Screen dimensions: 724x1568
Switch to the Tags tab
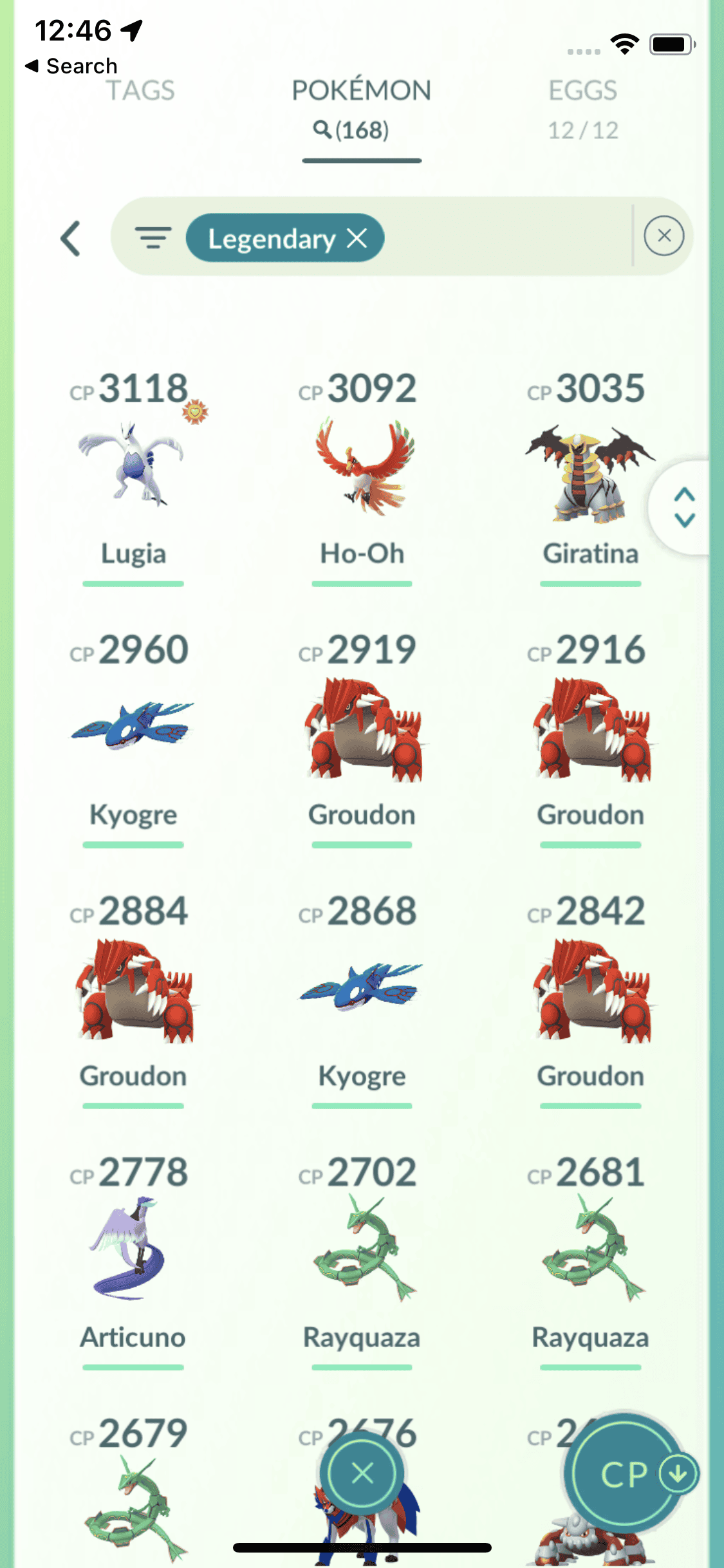(140, 91)
